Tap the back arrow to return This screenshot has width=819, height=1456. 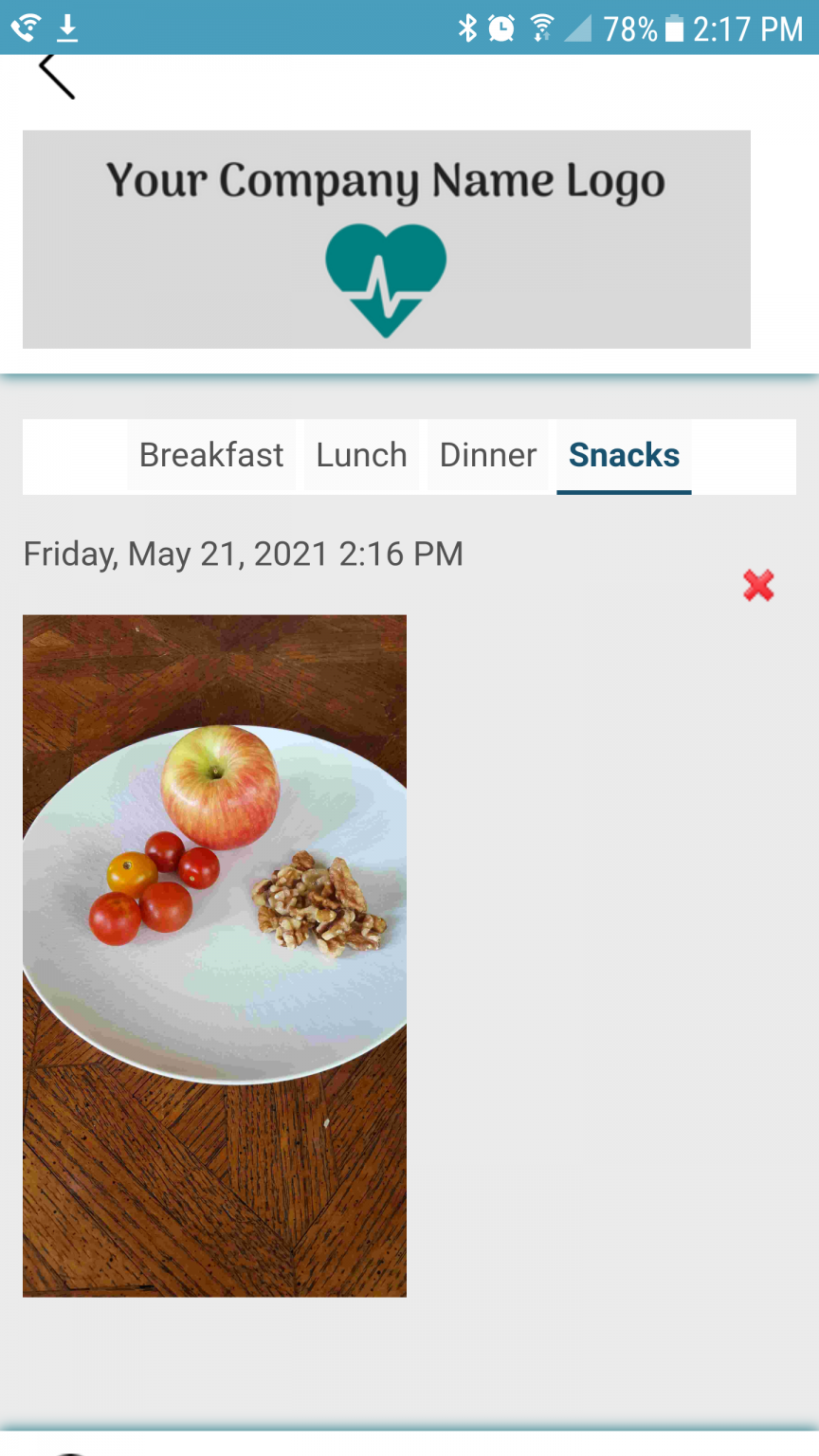point(57,78)
